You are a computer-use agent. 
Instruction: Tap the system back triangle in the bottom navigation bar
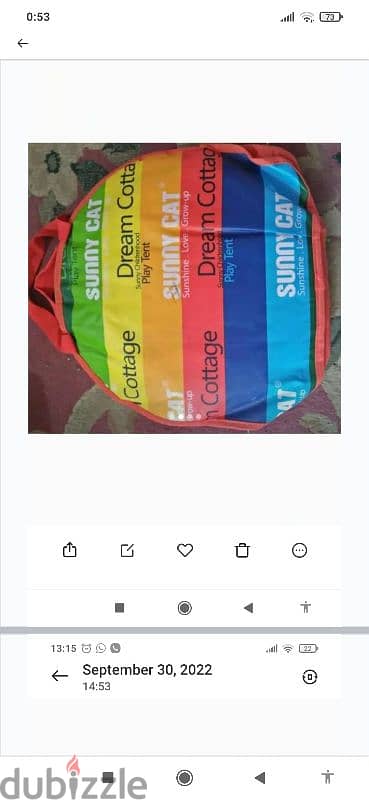coord(260,778)
